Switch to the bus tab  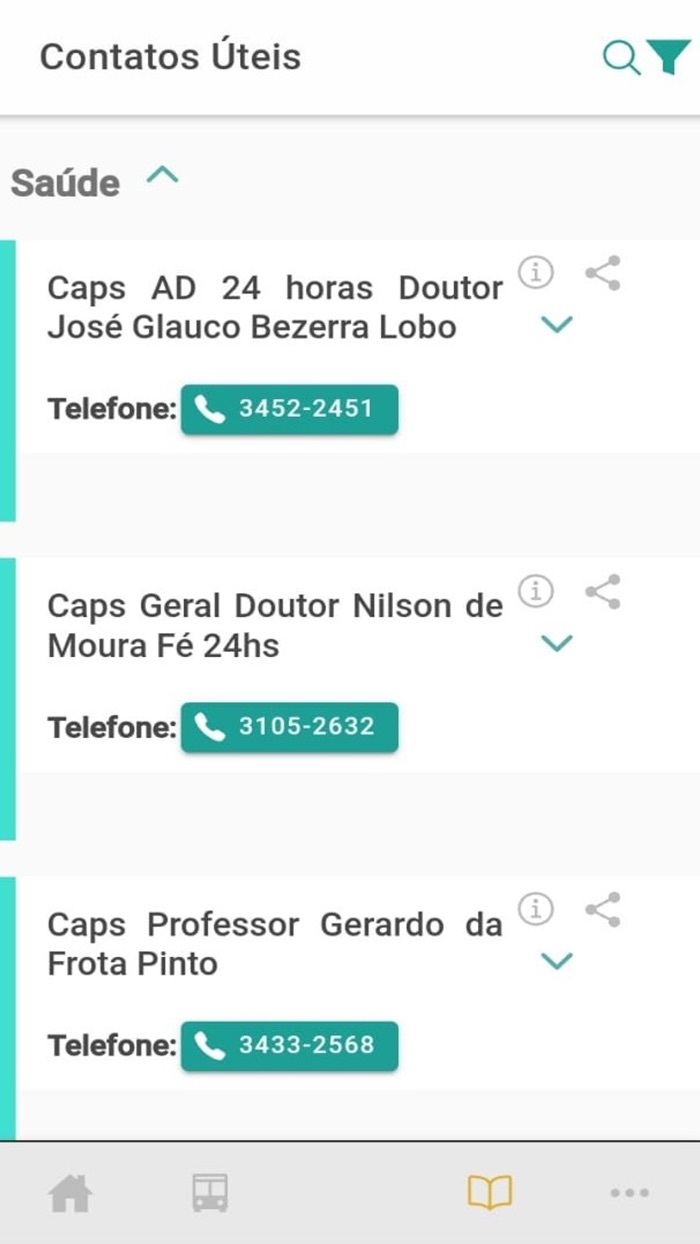[x=210, y=1193]
